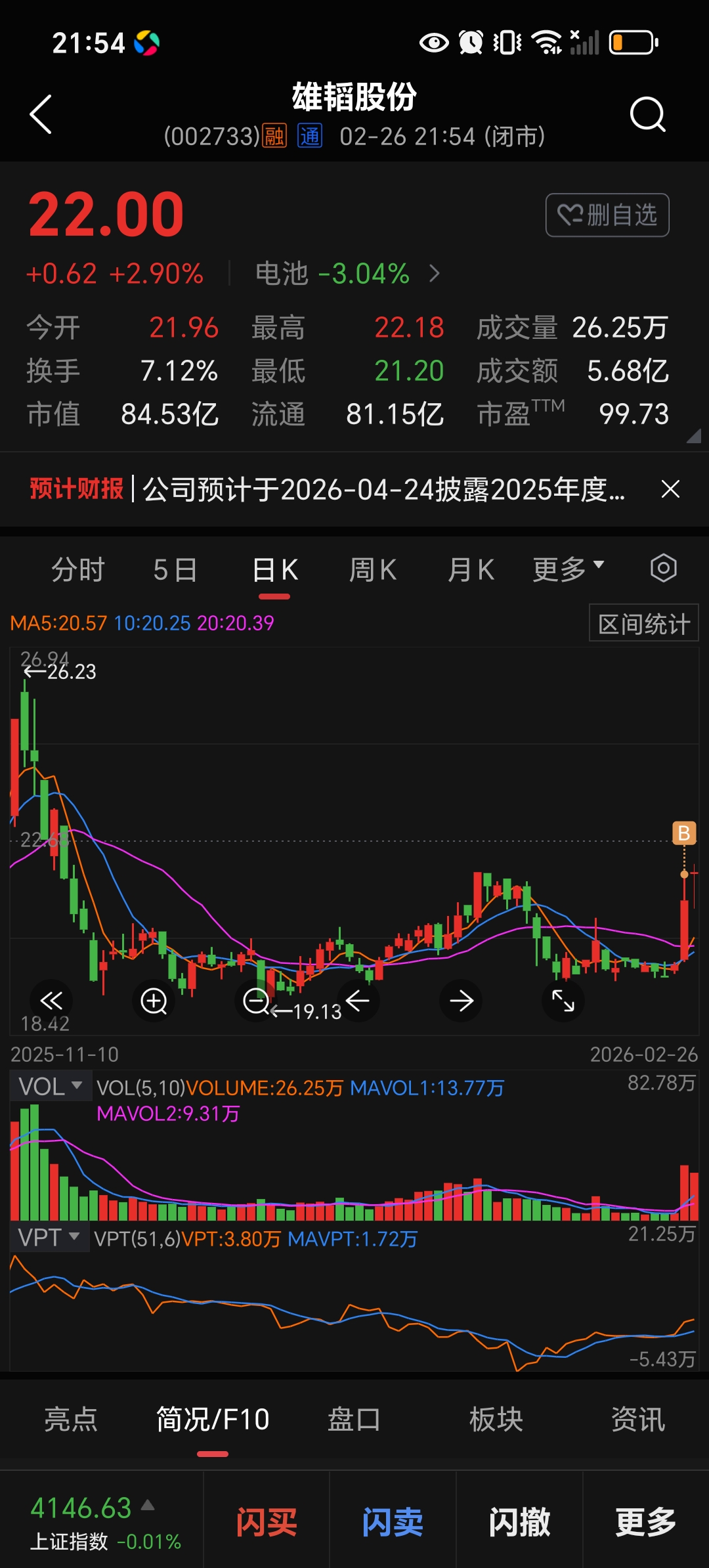Switch to the 5日 chart tab
The image size is (709, 1568).
[175, 569]
